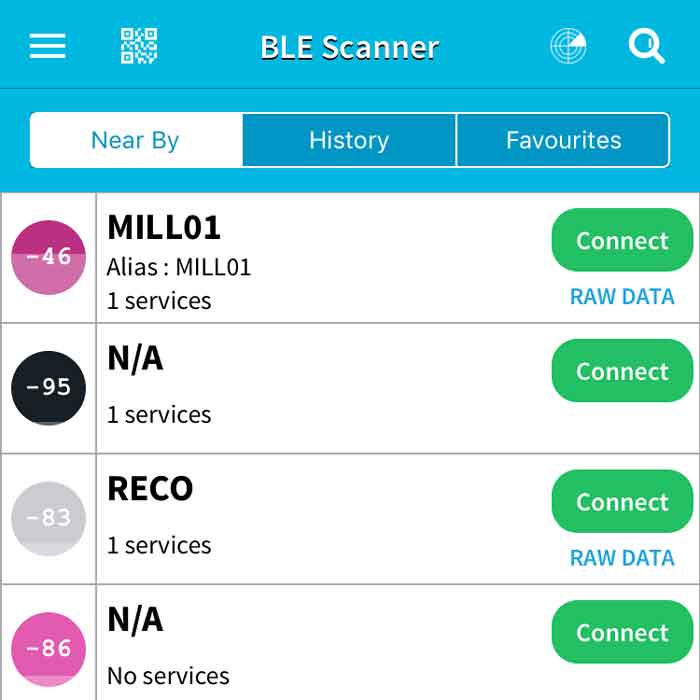Connect to the N/A device with -95 signal
Screen dimensions: 700x700
point(622,371)
